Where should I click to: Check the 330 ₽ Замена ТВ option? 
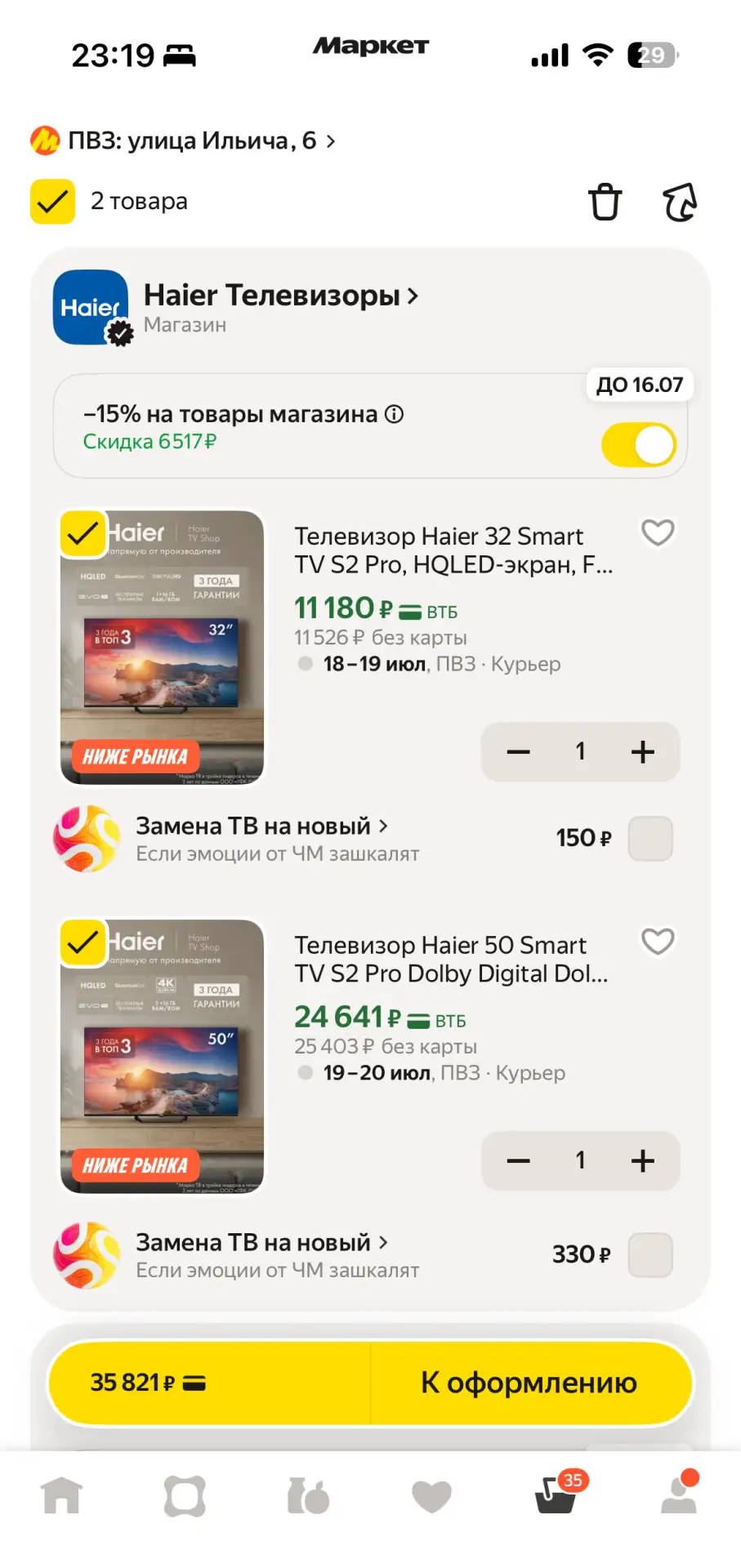click(650, 1255)
